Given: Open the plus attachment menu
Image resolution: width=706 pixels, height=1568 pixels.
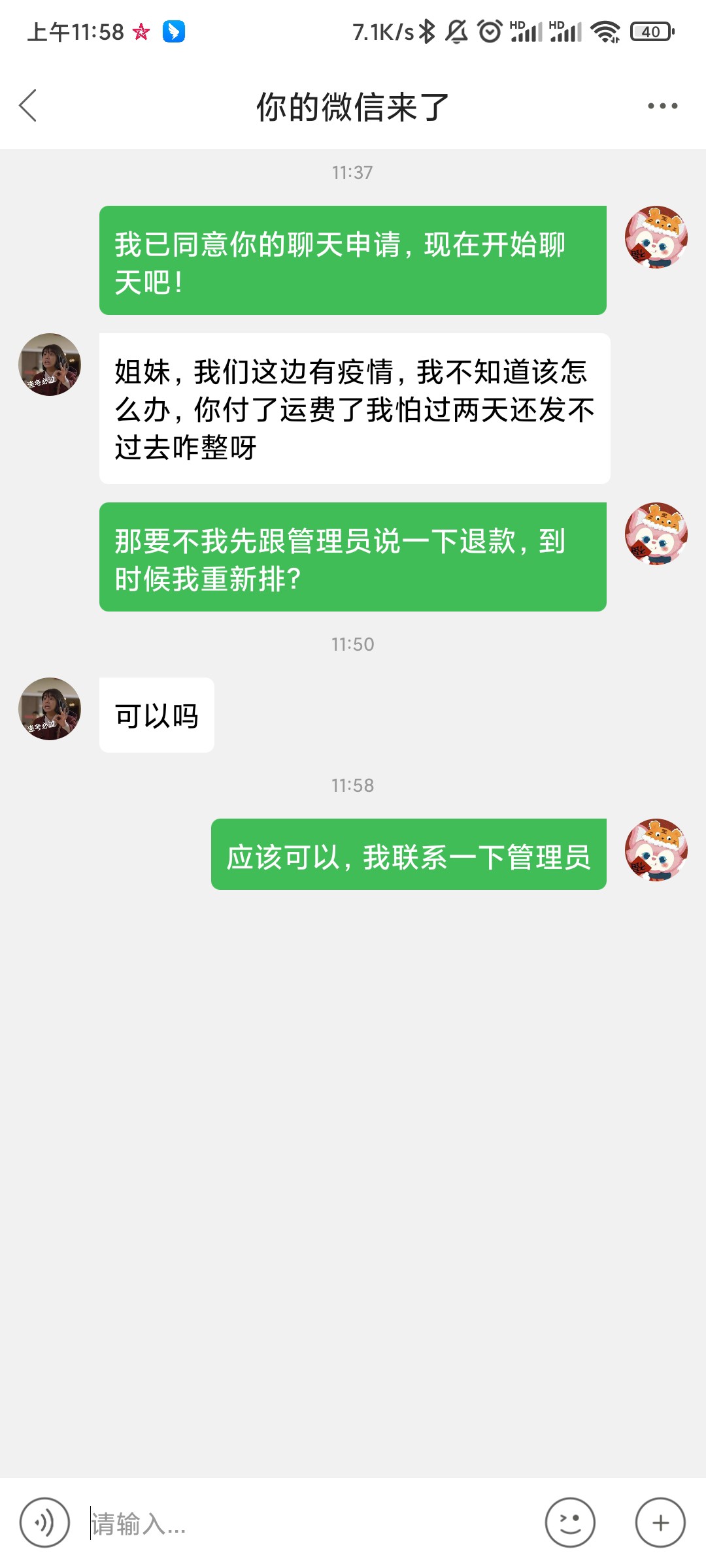Looking at the screenshot, I should (x=660, y=1523).
